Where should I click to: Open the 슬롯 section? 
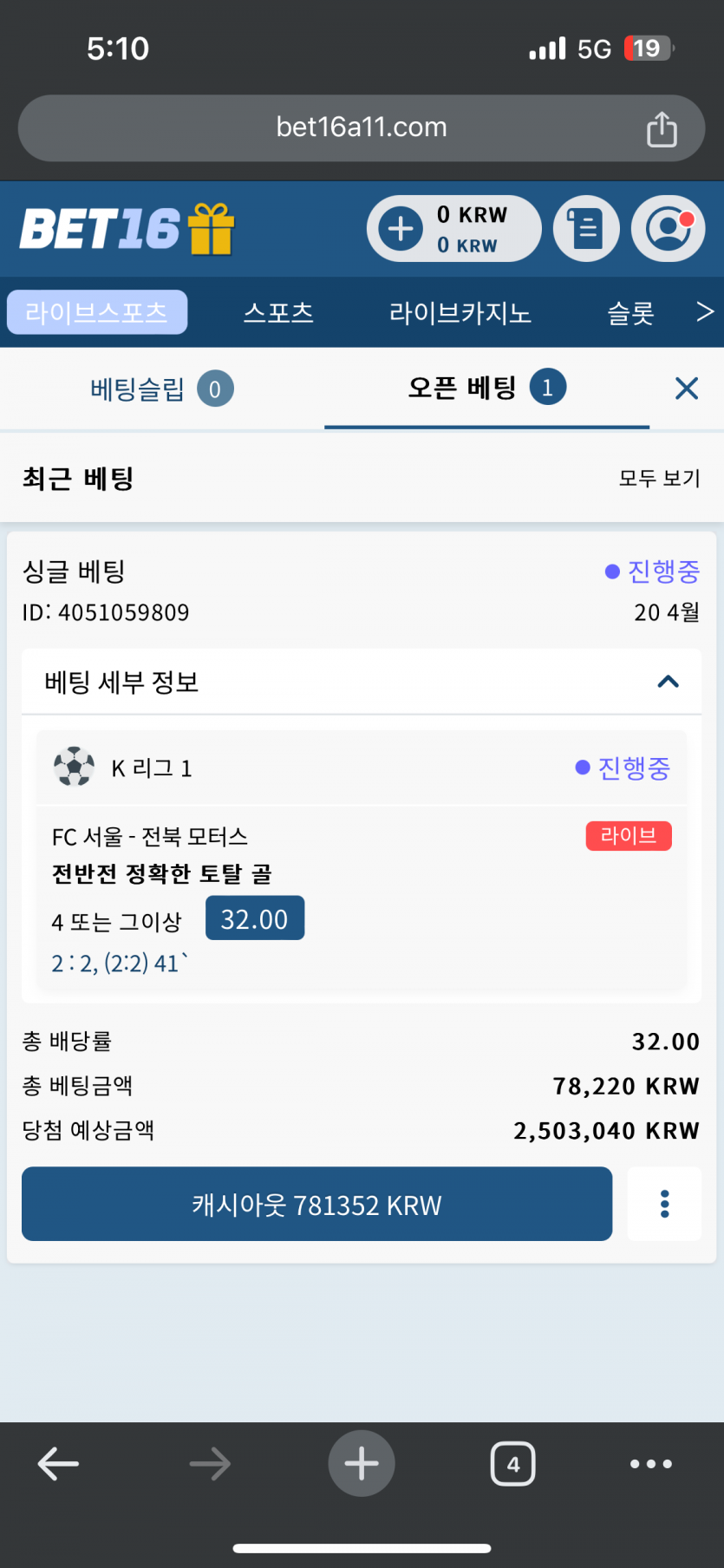(630, 312)
